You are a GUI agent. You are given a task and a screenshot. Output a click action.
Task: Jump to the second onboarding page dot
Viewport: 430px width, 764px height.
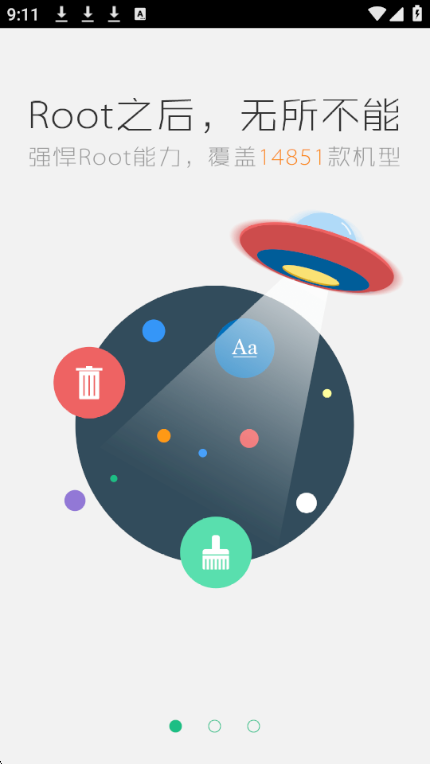tap(214, 726)
